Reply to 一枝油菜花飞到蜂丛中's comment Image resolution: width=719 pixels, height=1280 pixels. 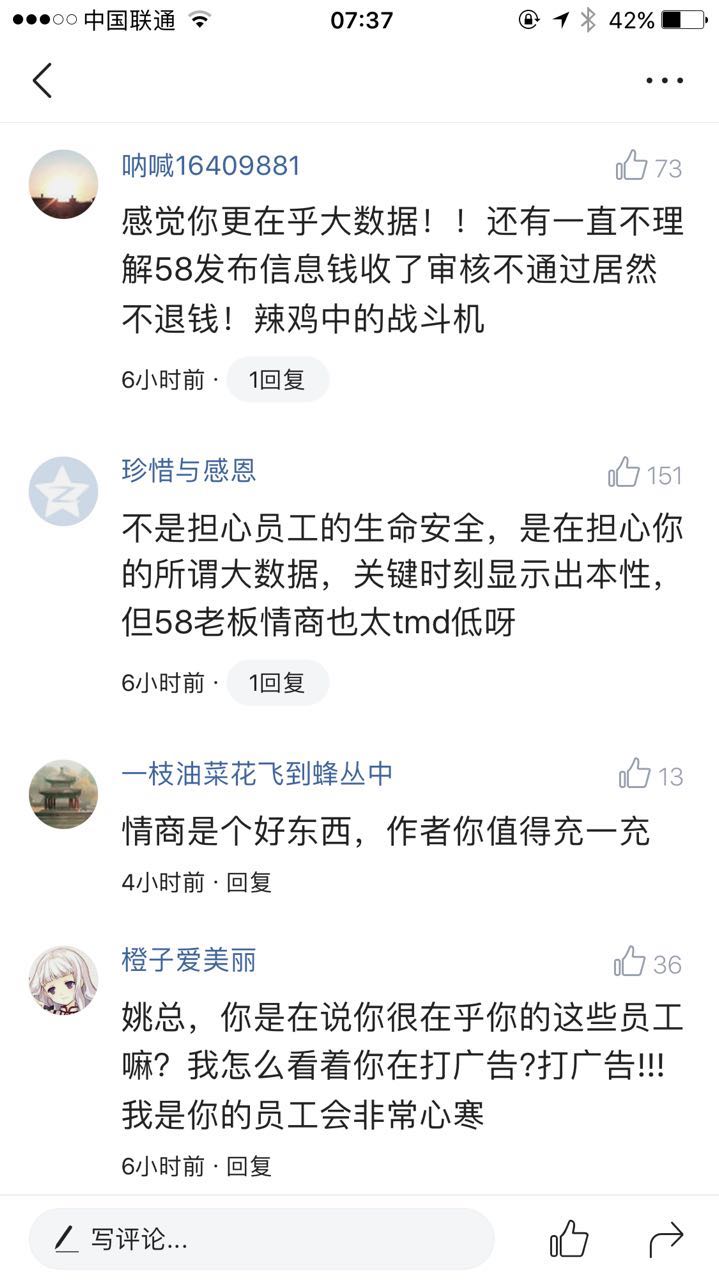249,882
